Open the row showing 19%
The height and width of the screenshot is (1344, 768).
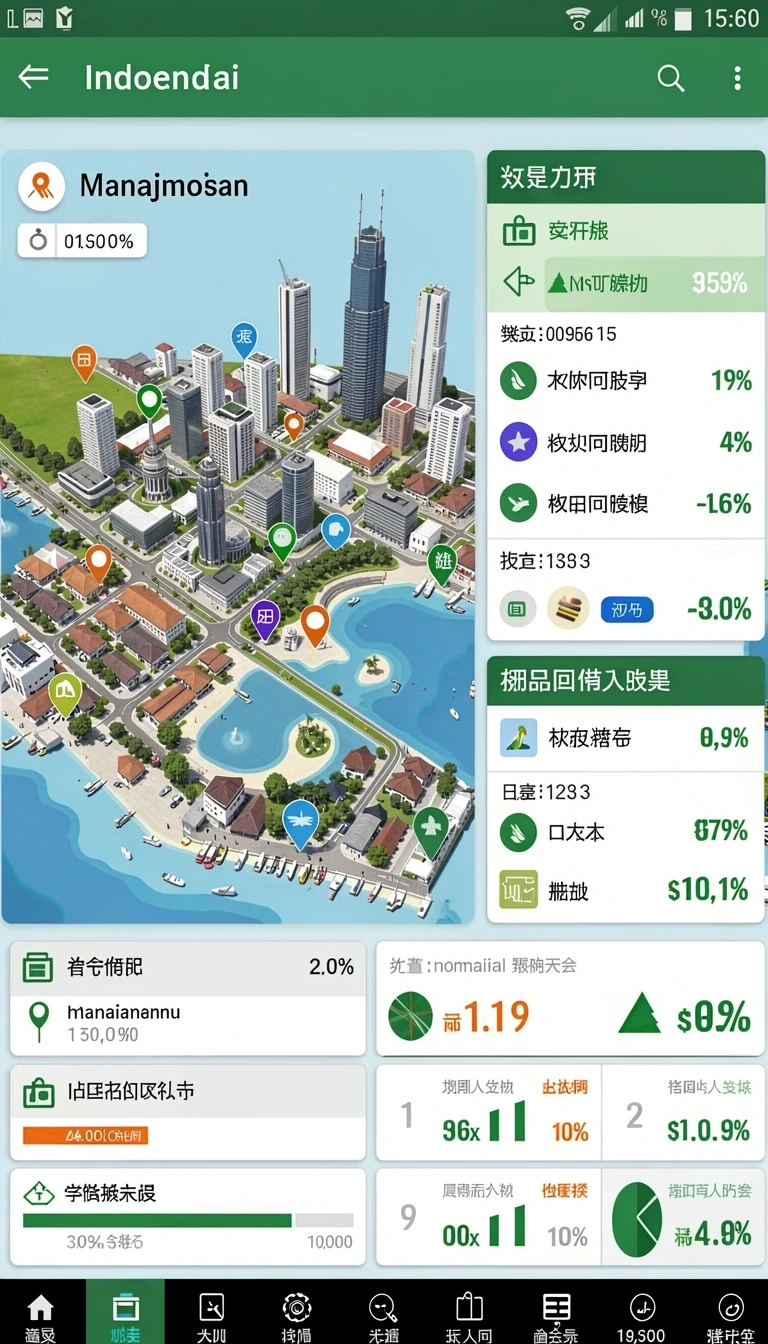coord(625,380)
